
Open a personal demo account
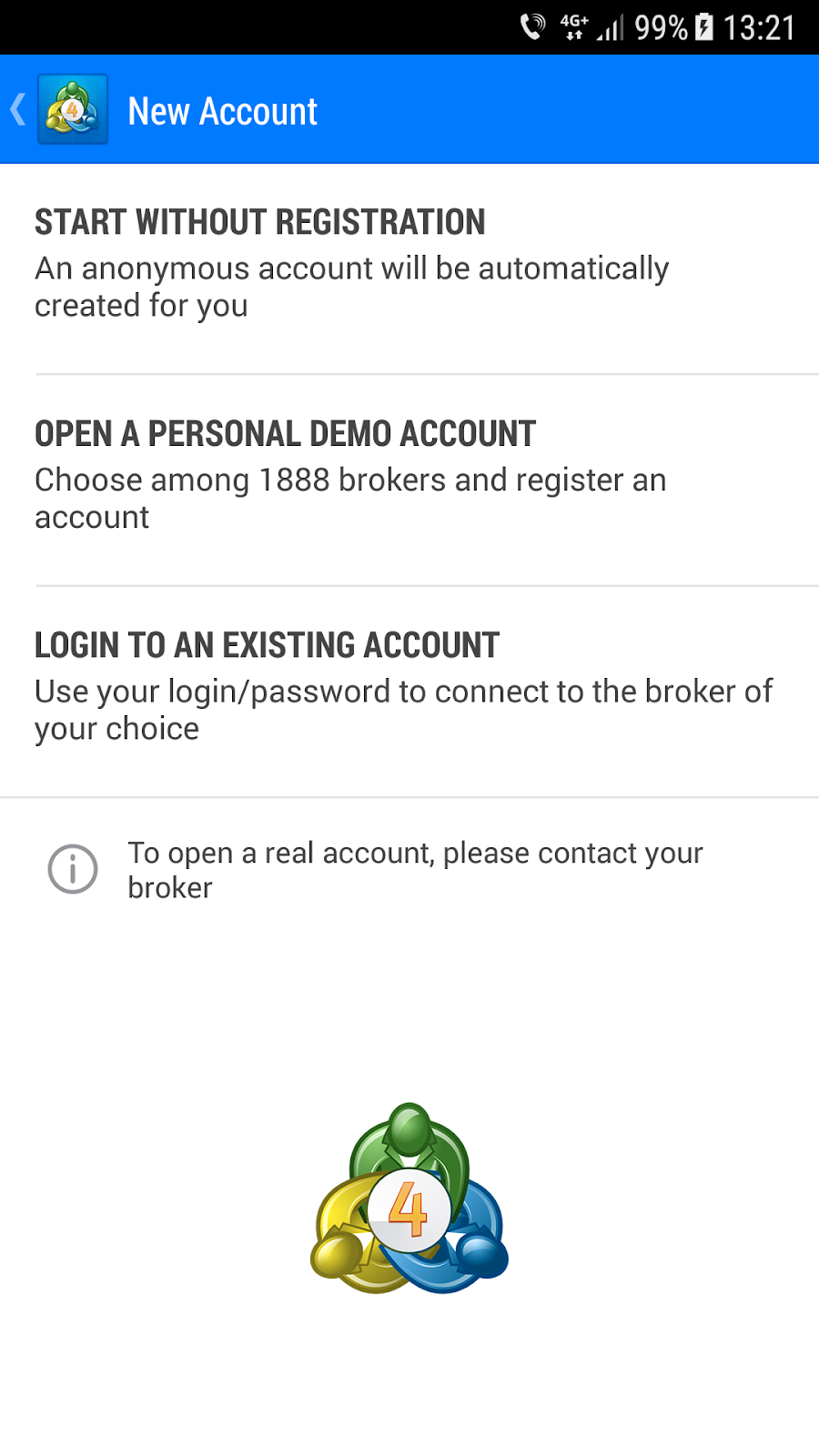pos(409,480)
